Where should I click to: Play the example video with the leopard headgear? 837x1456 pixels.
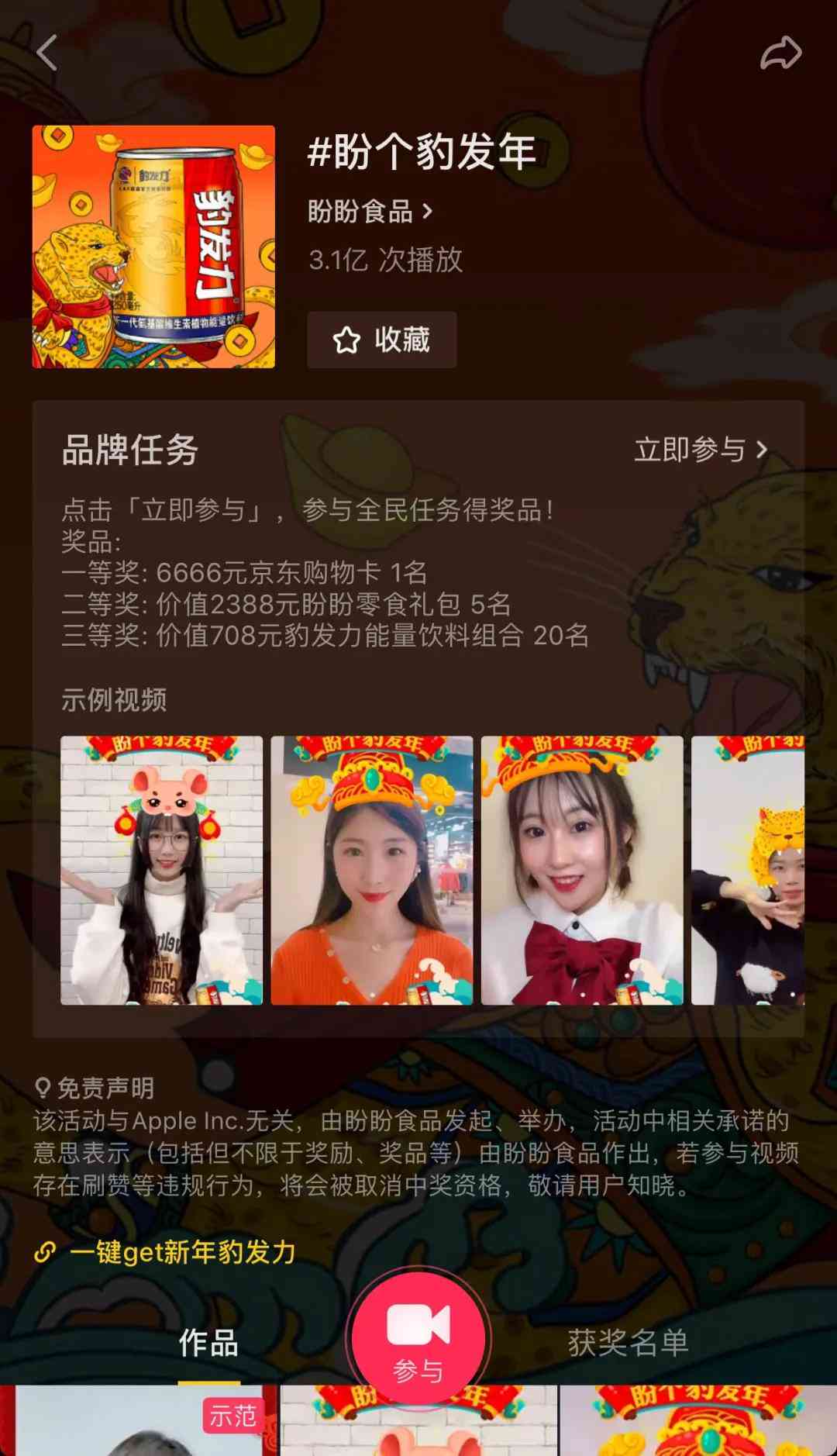point(748,870)
